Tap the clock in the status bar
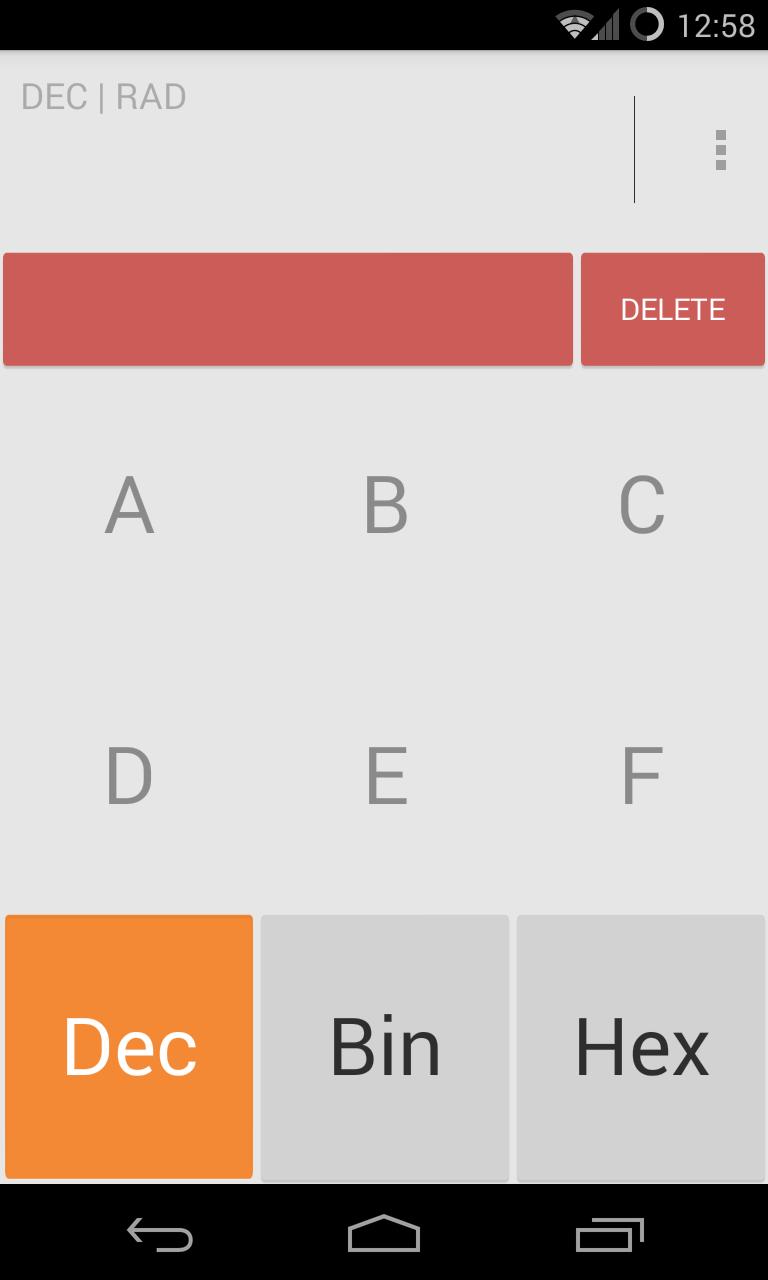The width and height of the screenshot is (768, 1280). pyautogui.click(x=718, y=25)
